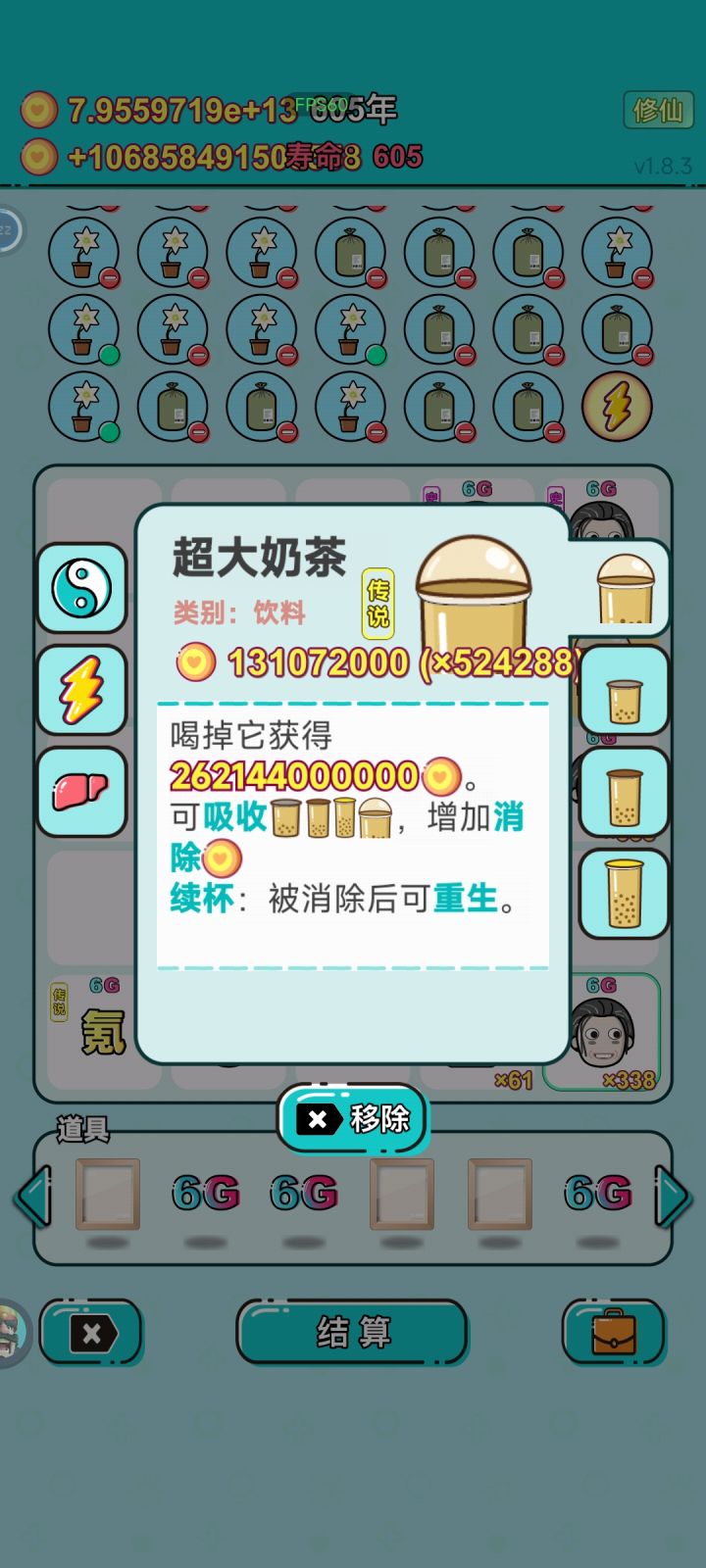Select the yin-yang icon on the left panel
The image size is (706, 1568).
[82, 587]
